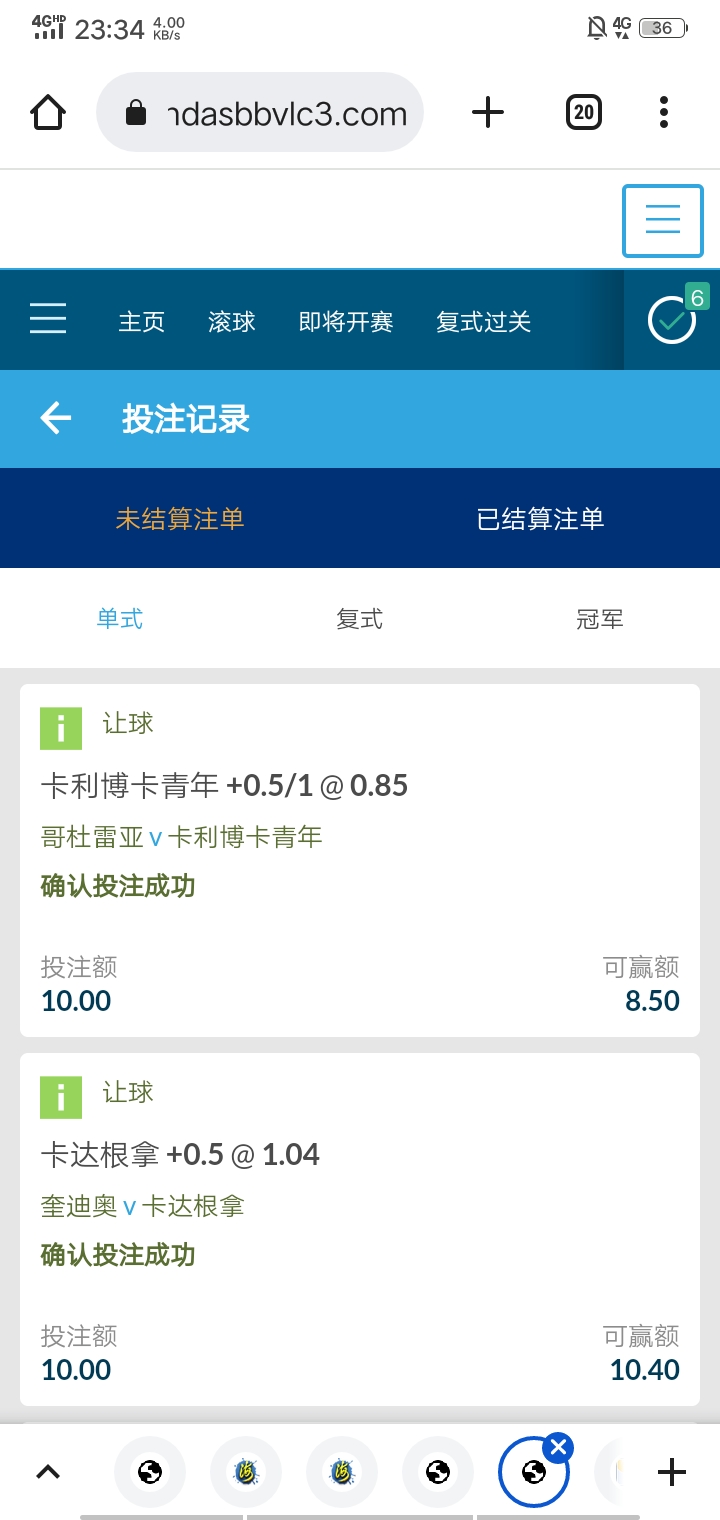
Task: Open the outlined hamburger menu
Action: [x=662, y=220]
